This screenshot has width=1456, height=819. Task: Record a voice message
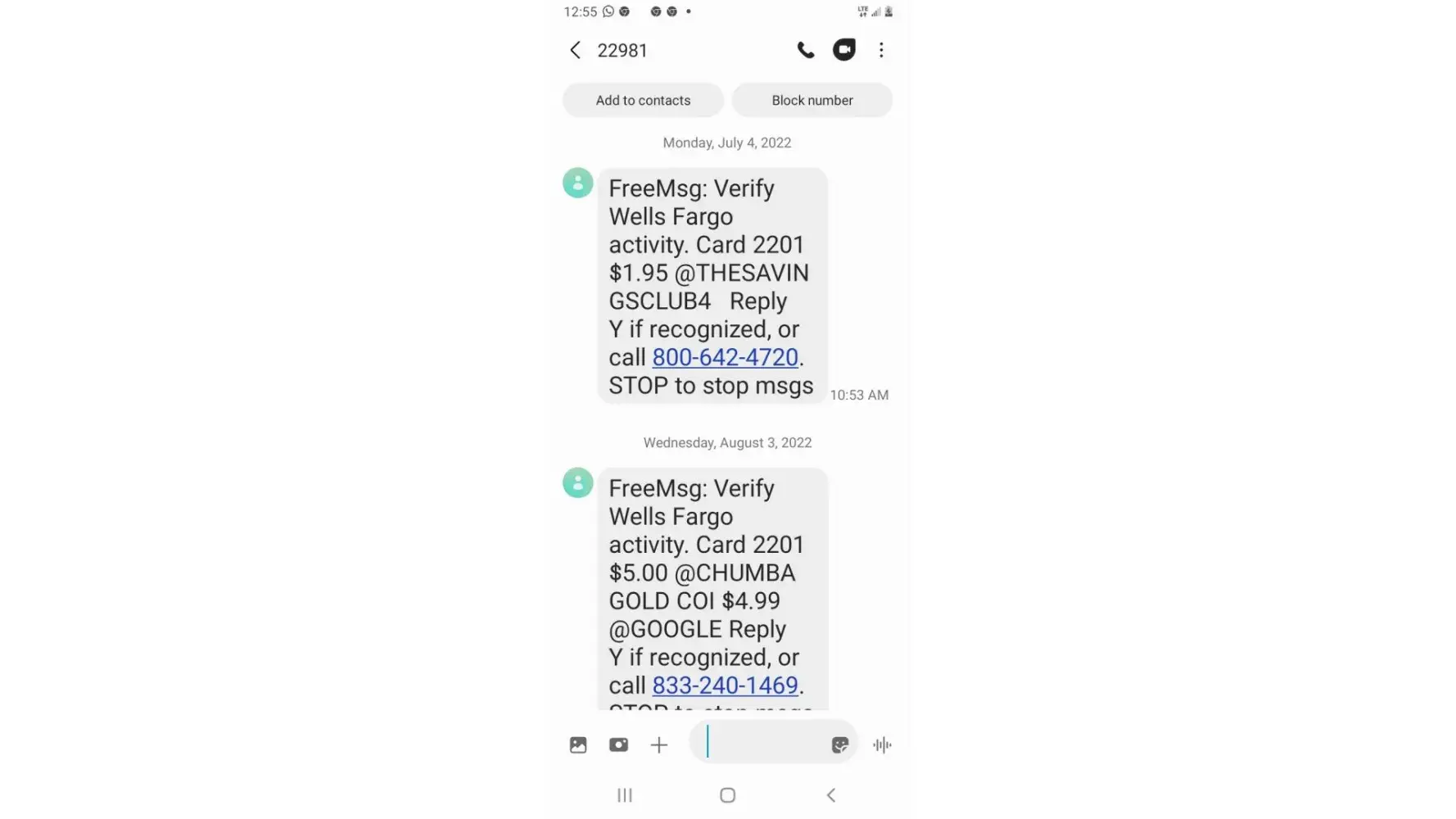coord(882,745)
